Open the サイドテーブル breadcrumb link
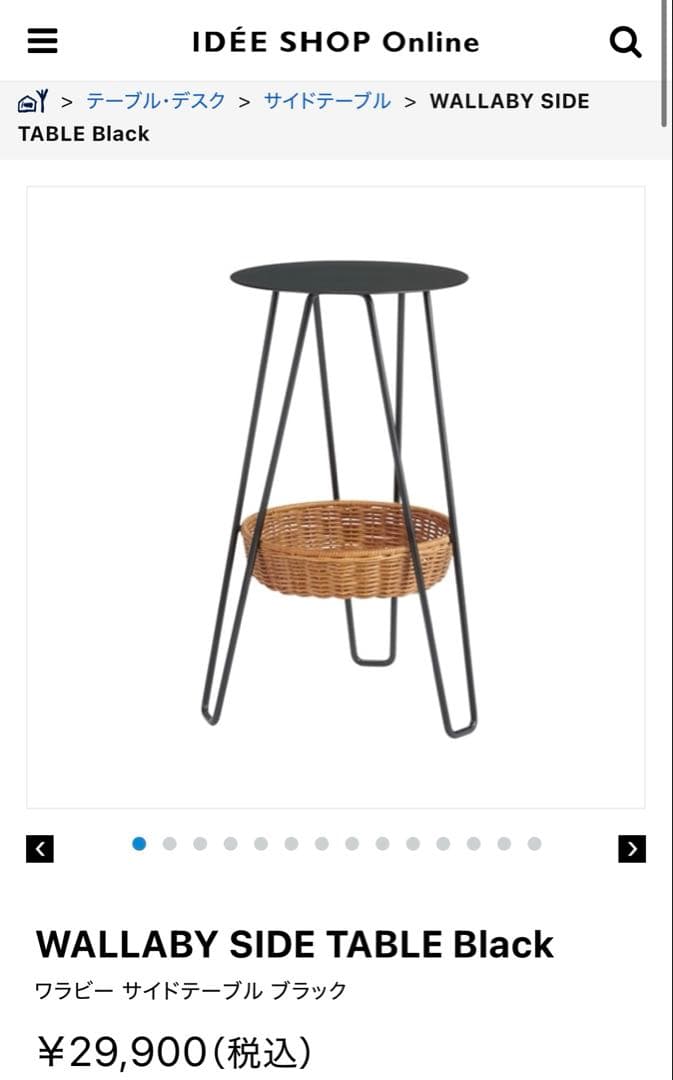Screen dimensions: 673x1080 click(x=327, y=101)
